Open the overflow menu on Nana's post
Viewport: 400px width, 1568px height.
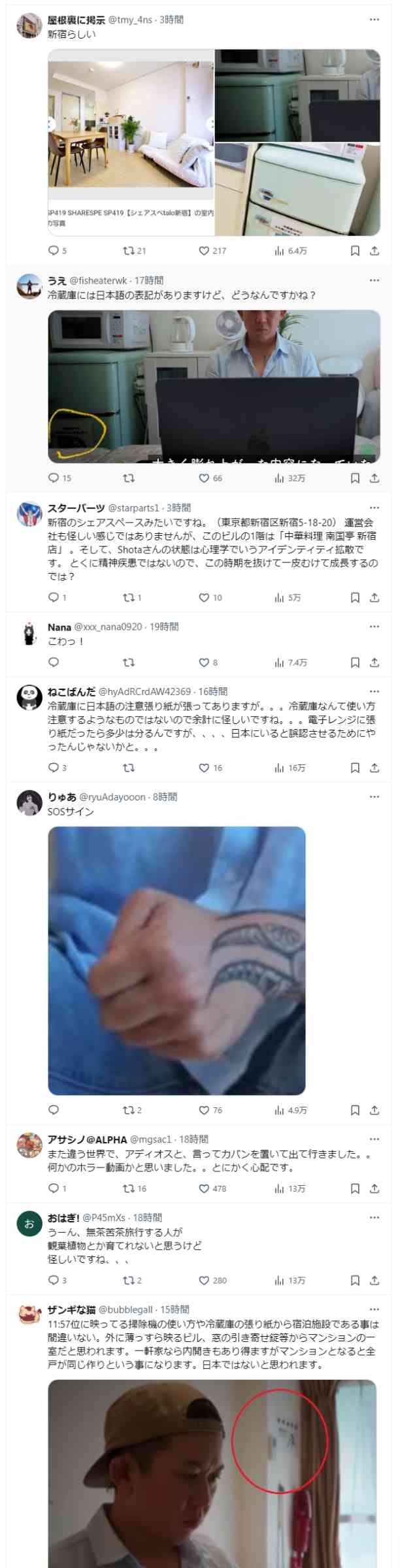click(374, 627)
